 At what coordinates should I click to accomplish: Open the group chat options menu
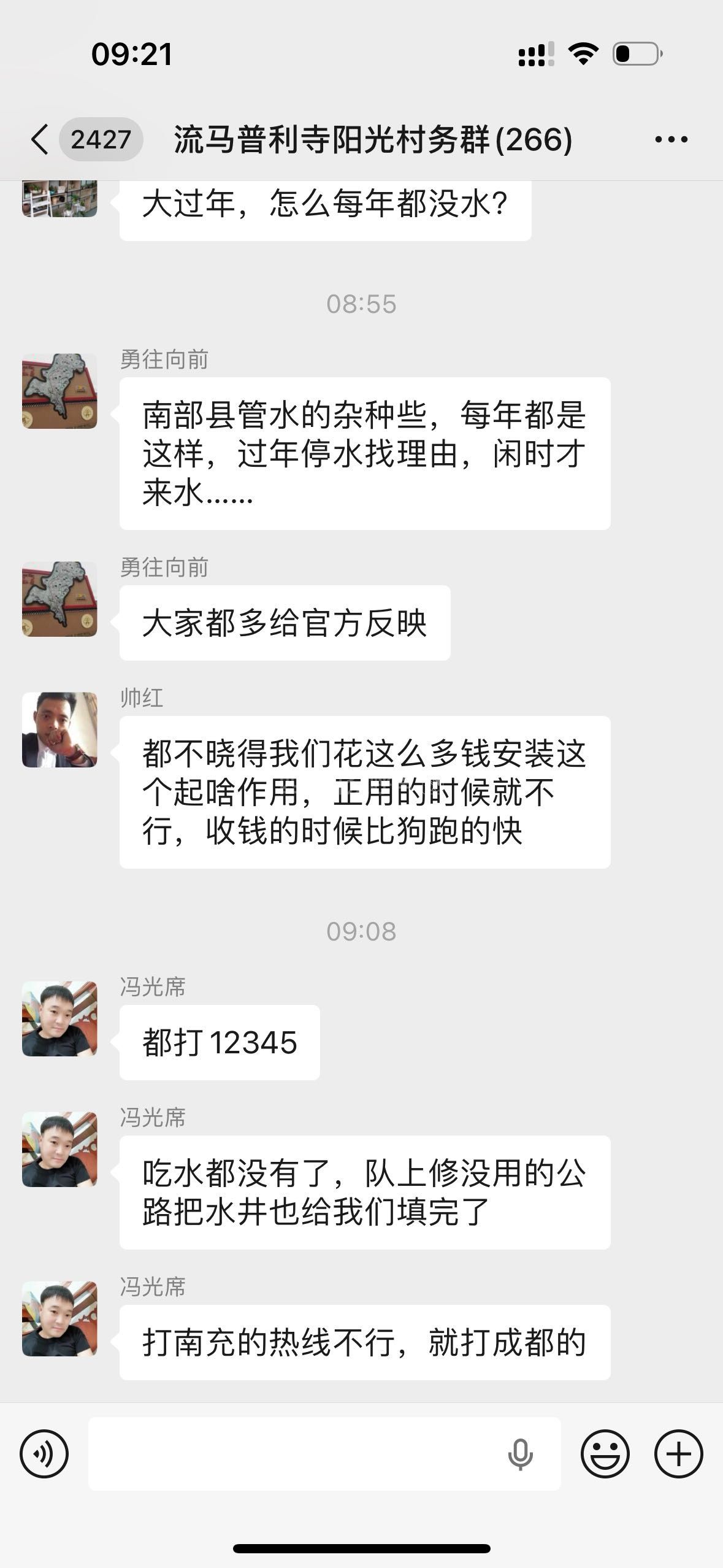click(671, 139)
